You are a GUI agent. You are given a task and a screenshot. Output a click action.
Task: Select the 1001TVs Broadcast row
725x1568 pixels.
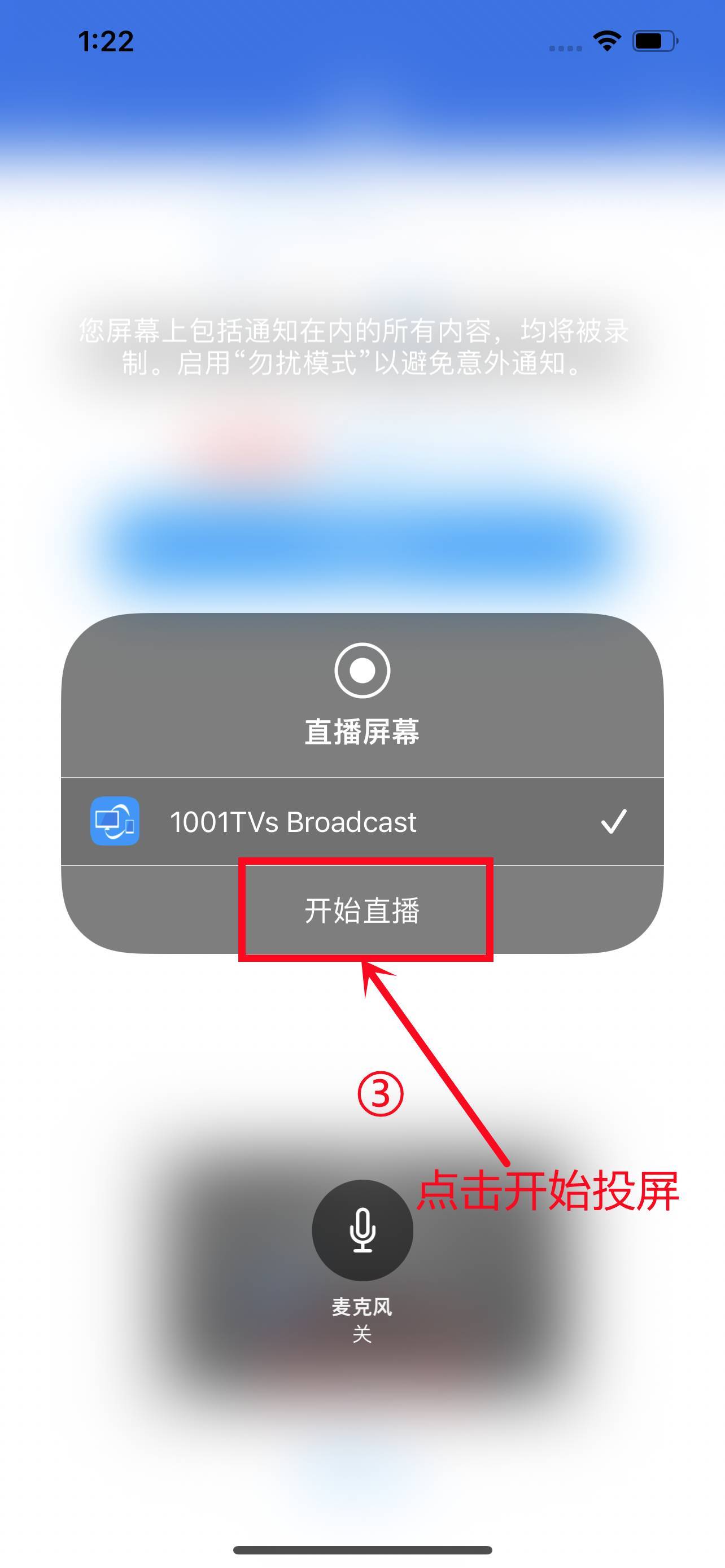click(362, 821)
